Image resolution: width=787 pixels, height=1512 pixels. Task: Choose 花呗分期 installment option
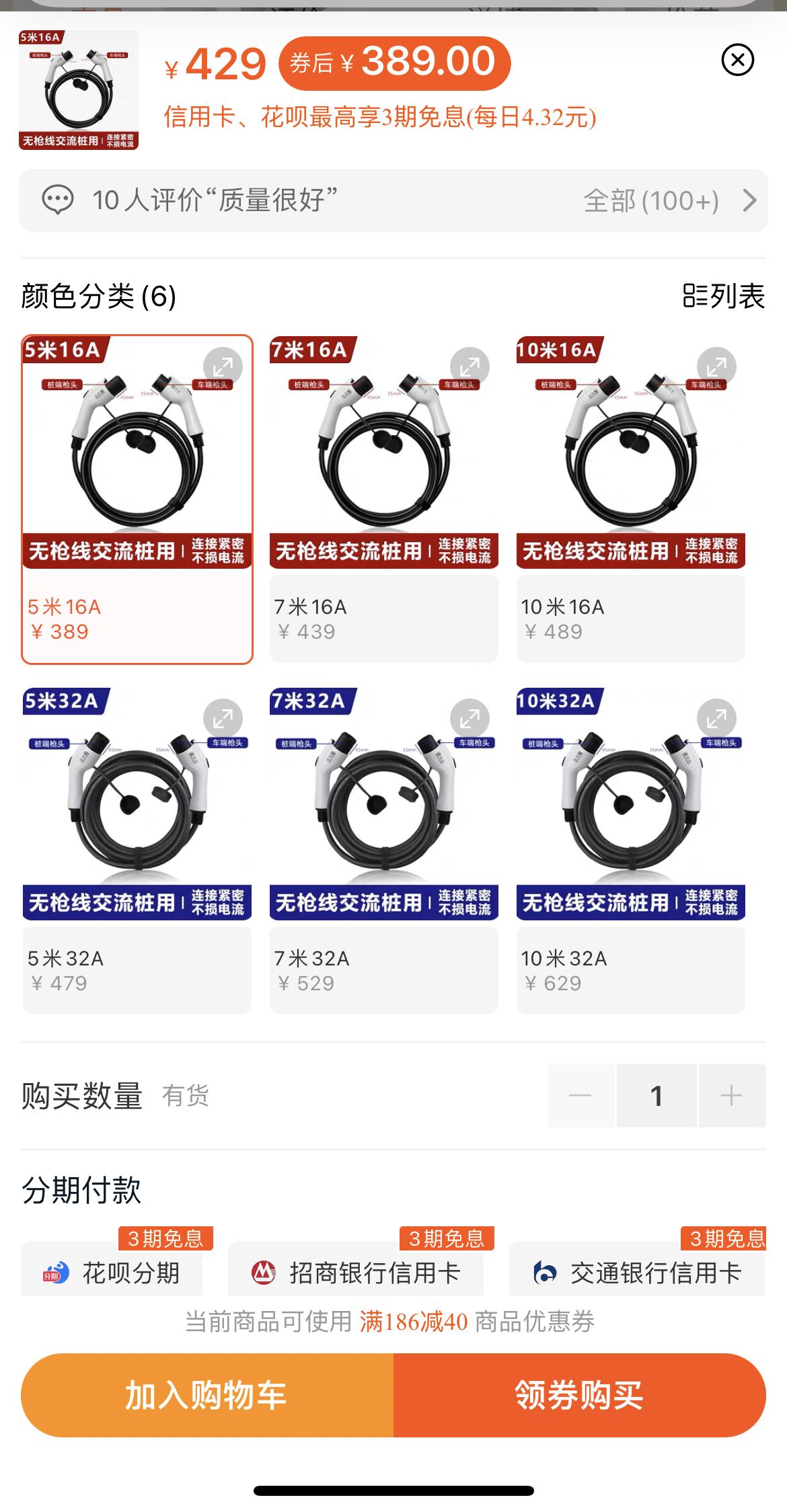tap(112, 1272)
